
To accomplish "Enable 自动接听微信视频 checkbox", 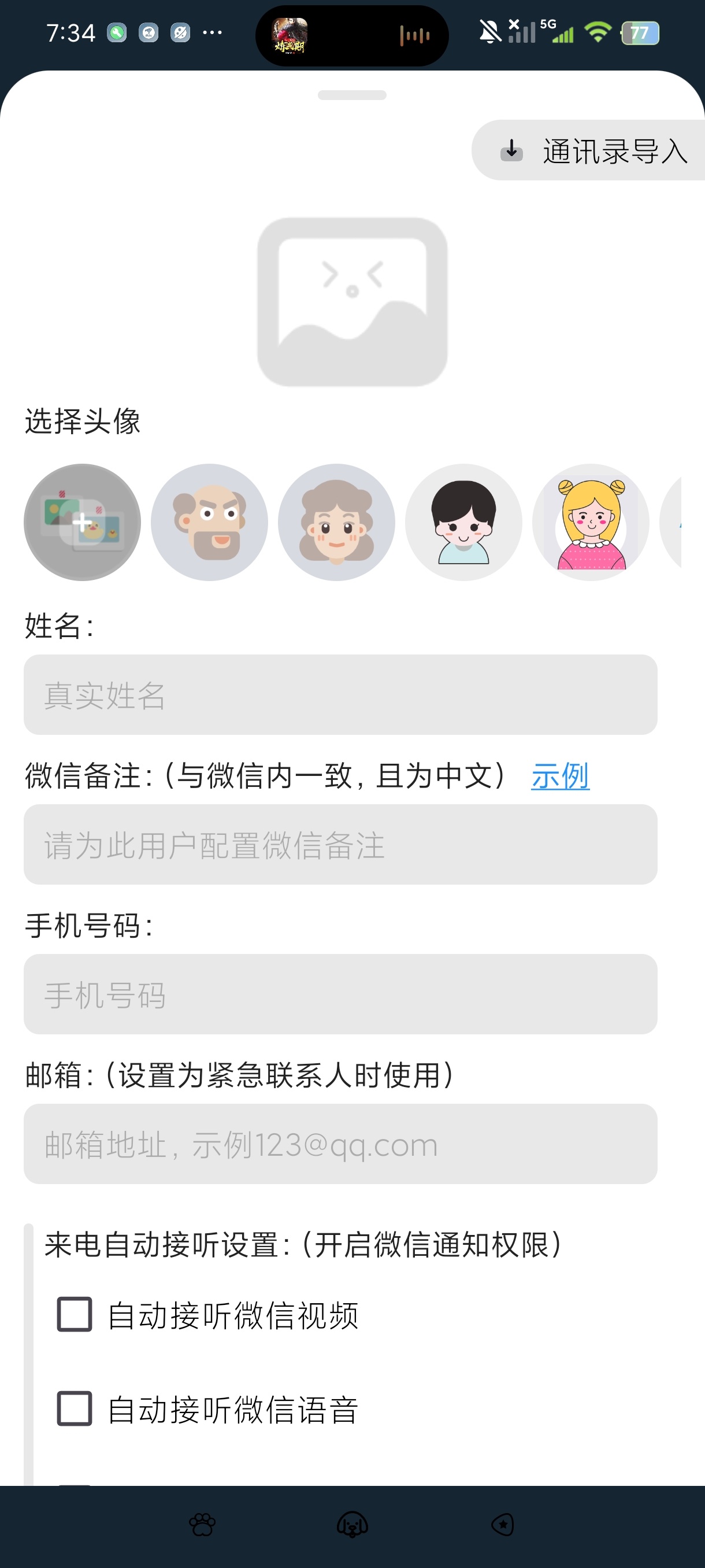I will click(x=74, y=1314).
